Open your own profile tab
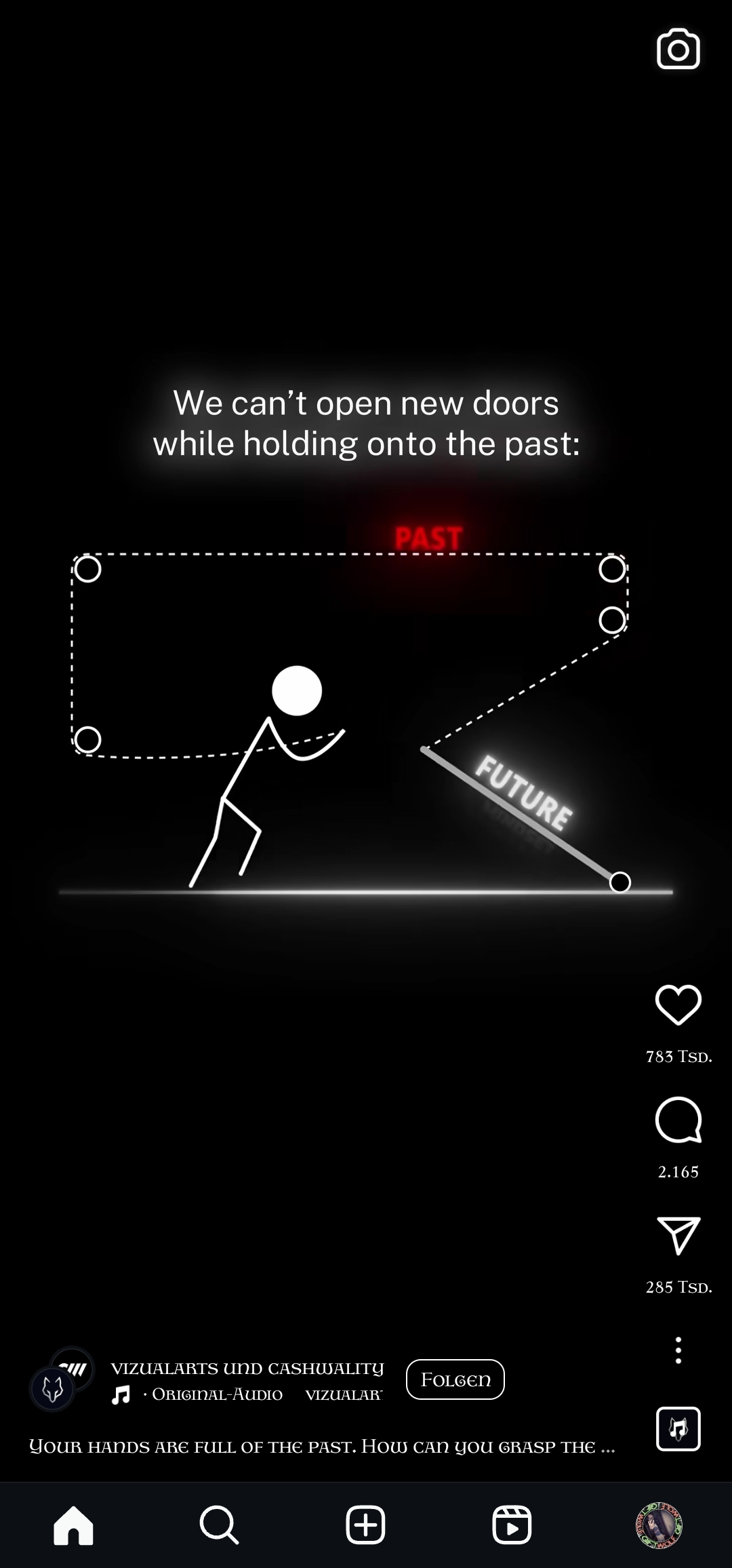 (x=658, y=1525)
